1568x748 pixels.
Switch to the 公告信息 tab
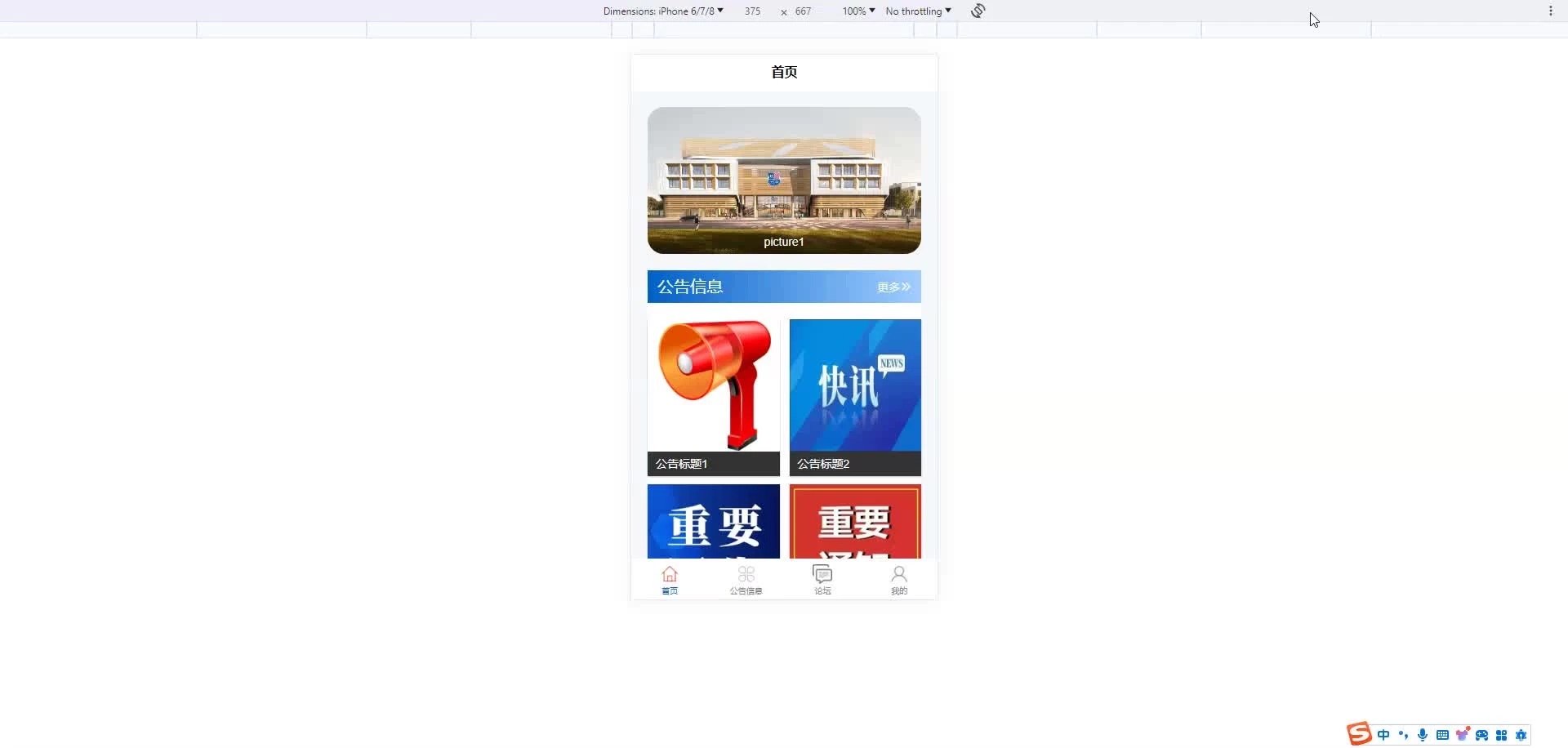click(746, 580)
